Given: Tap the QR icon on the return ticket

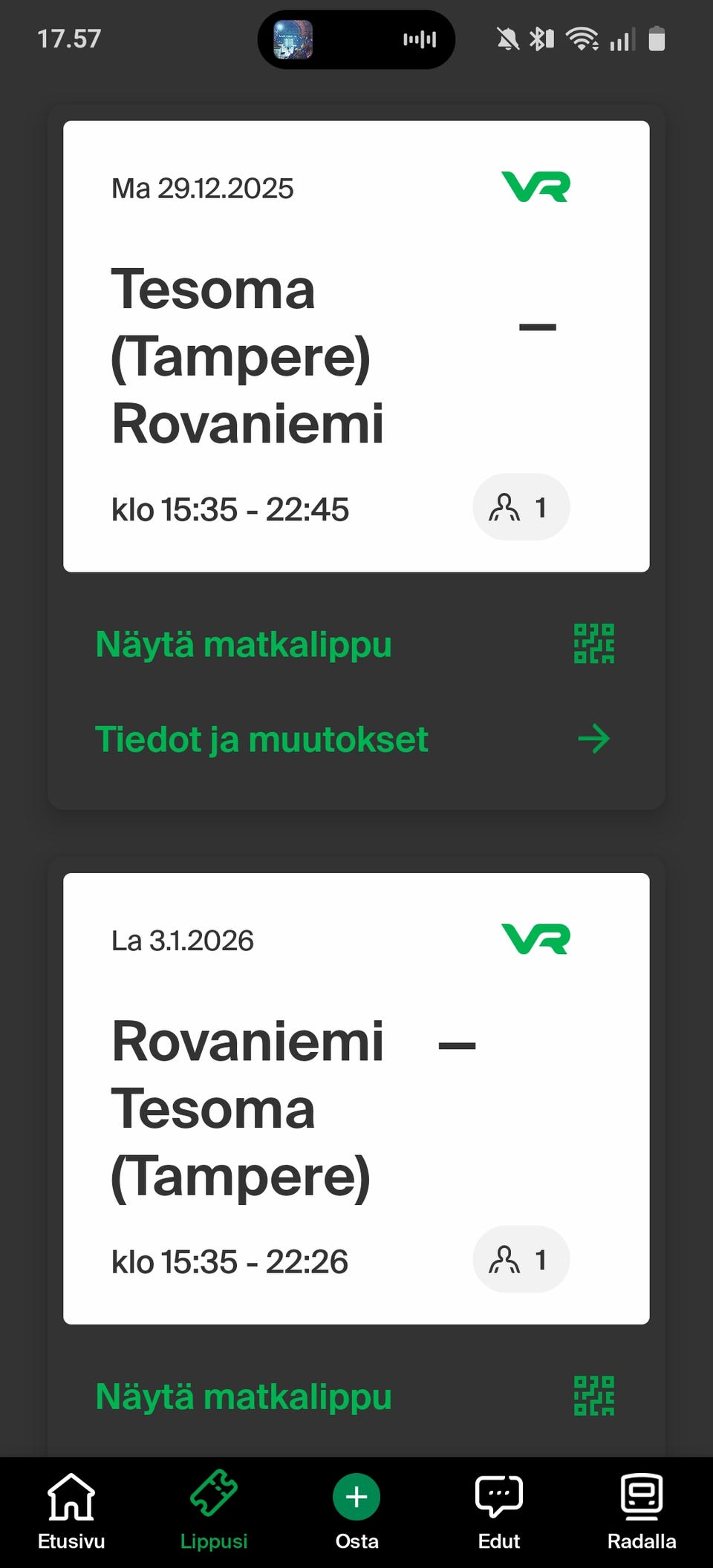Looking at the screenshot, I should tap(593, 1396).
